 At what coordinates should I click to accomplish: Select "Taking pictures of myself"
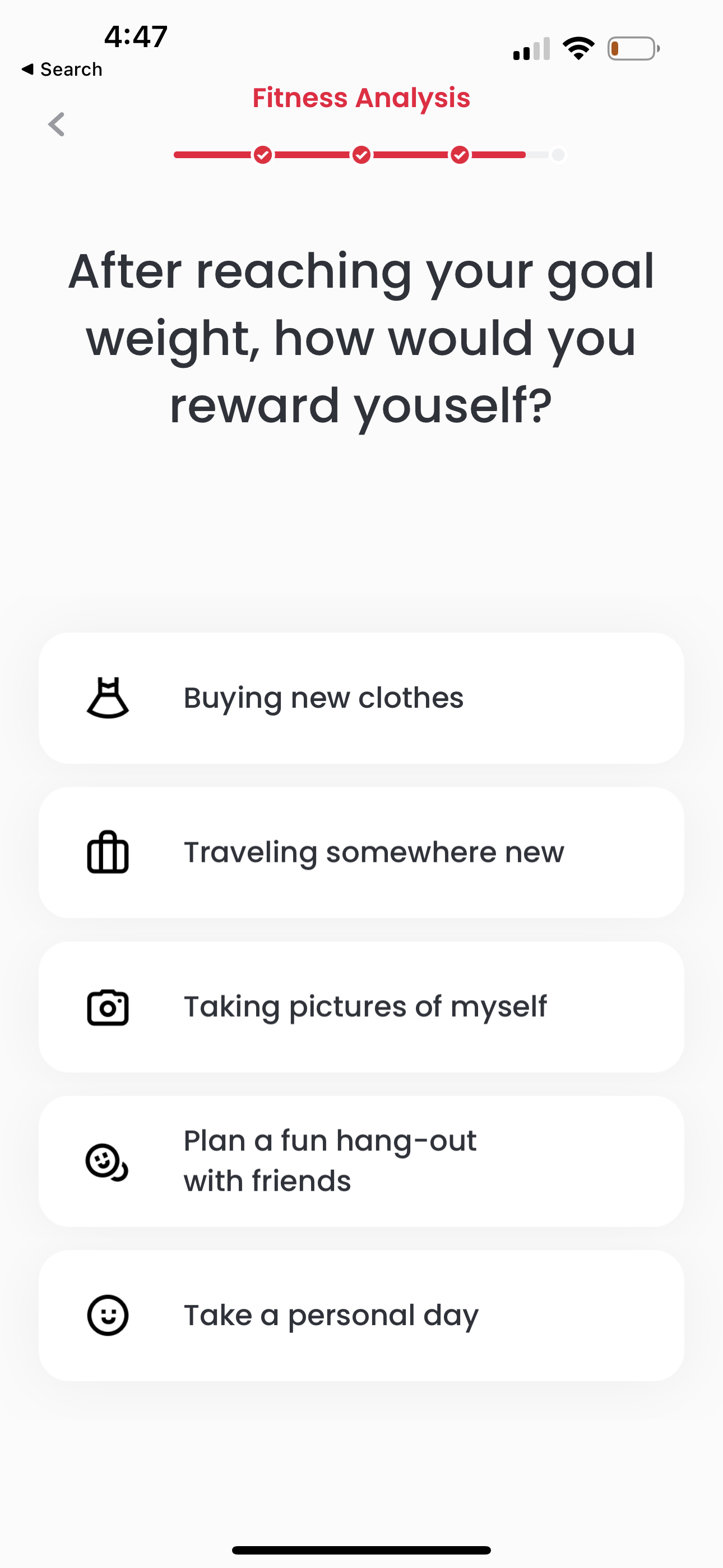click(361, 1006)
